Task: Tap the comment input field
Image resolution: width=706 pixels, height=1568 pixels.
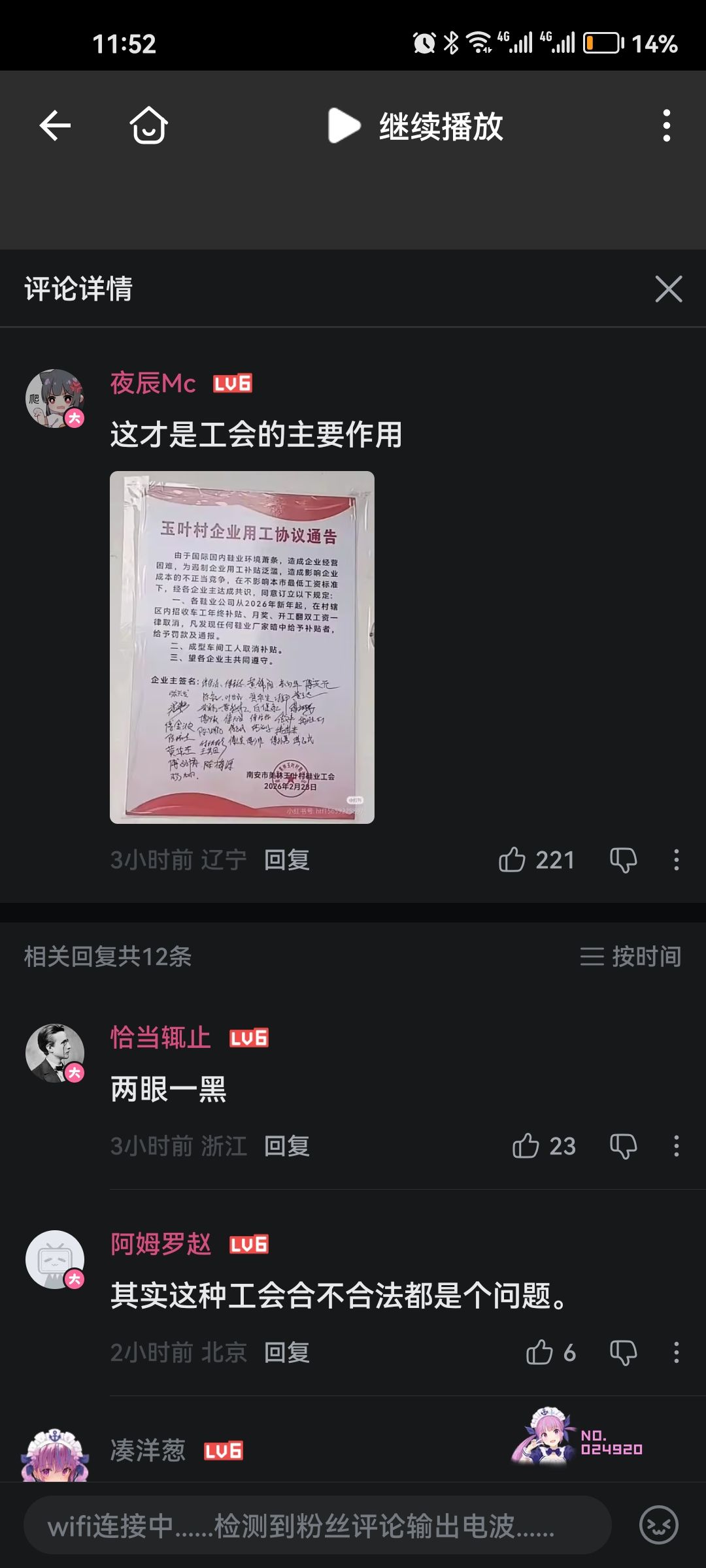Action: click(318, 1526)
